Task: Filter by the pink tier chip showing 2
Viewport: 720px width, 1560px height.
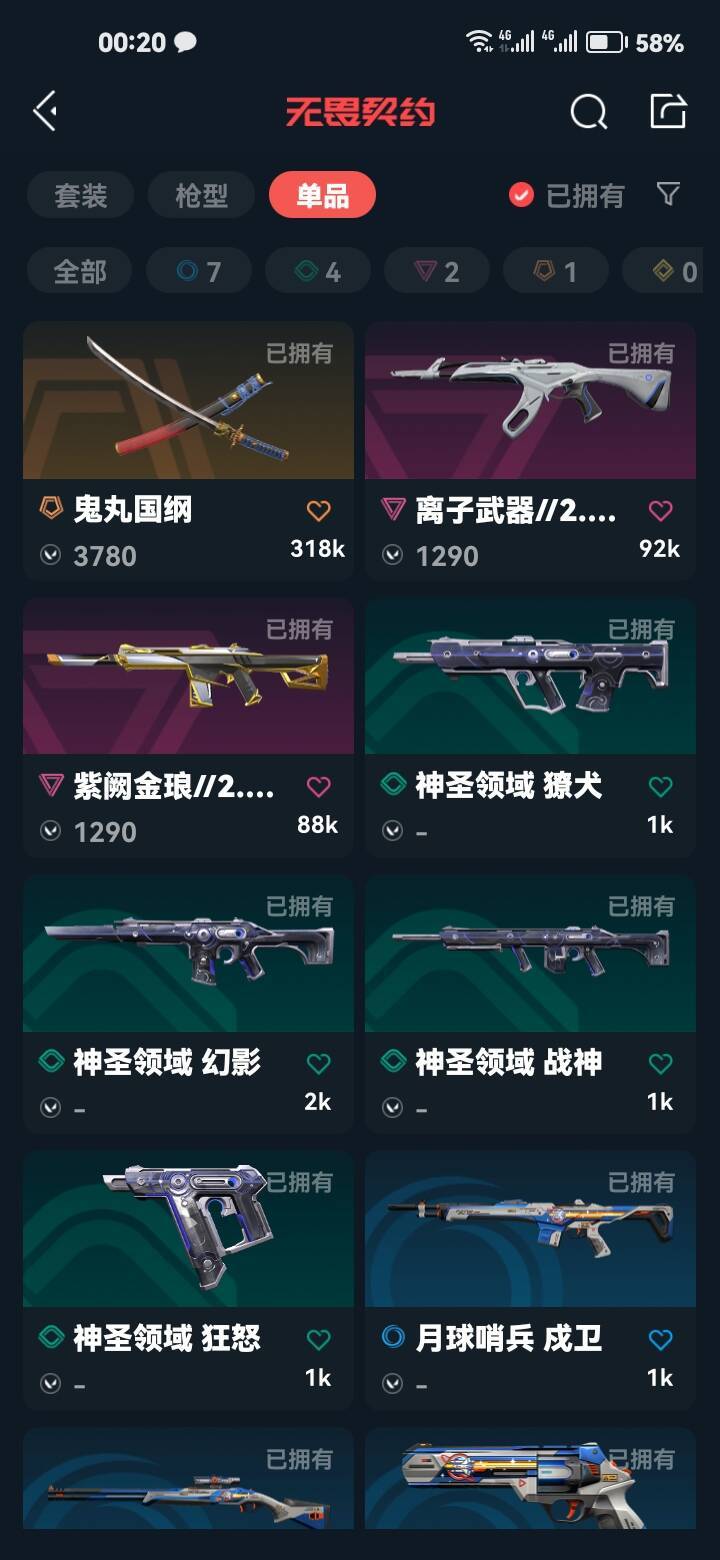Action: 437,271
